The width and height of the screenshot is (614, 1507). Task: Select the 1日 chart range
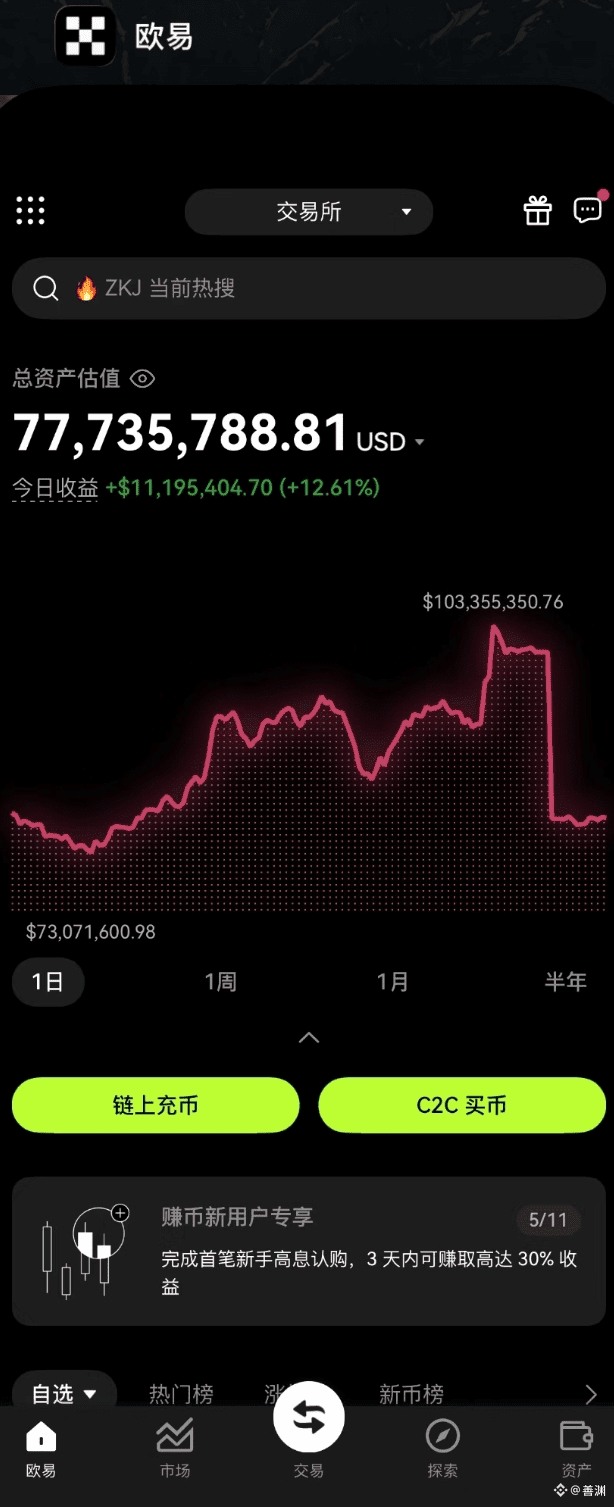tap(48, 982)
